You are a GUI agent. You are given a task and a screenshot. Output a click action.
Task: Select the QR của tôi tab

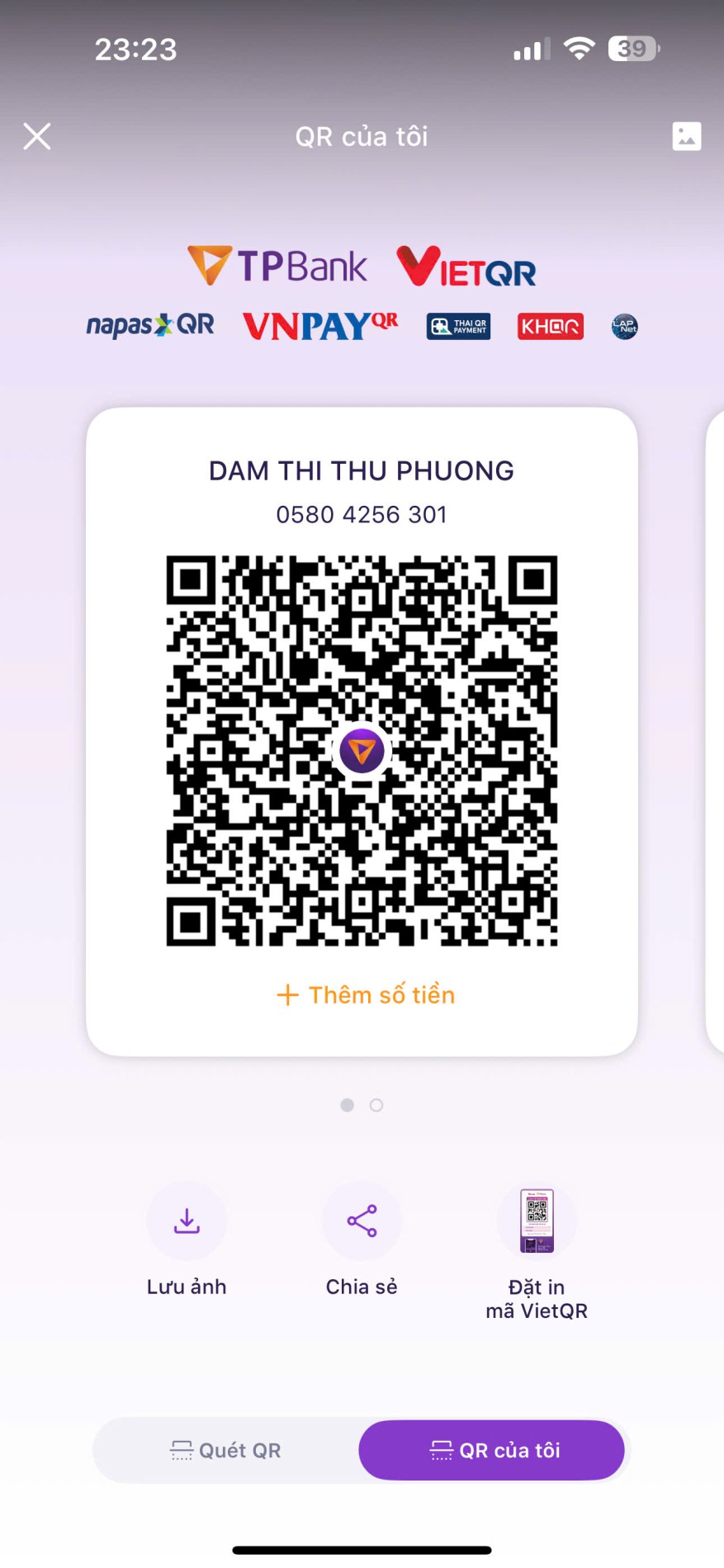492,1450
